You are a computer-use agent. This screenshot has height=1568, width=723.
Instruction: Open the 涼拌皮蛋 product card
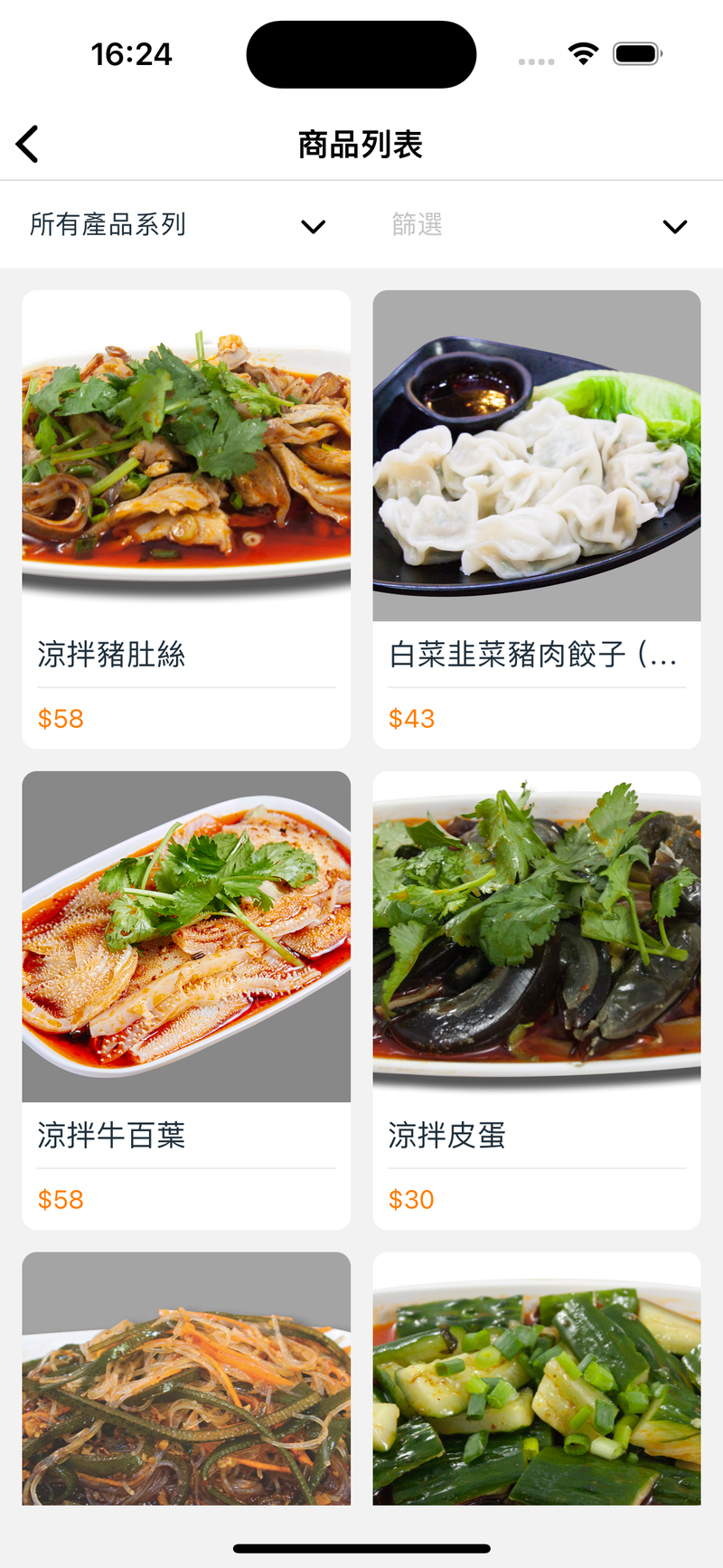click(537, 999)
